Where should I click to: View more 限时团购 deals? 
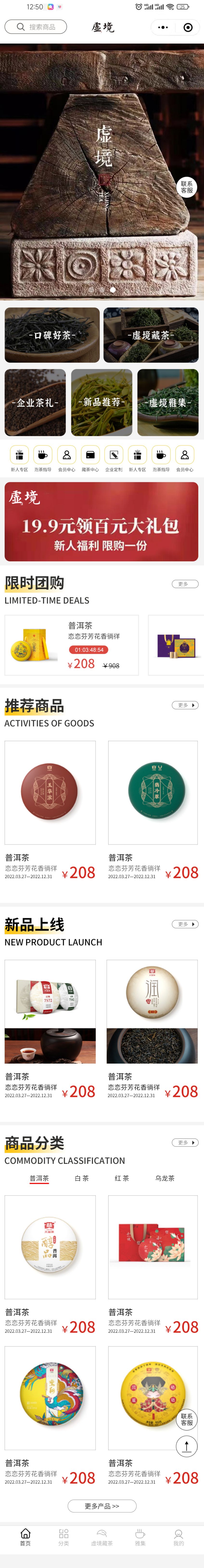(183, 584)
